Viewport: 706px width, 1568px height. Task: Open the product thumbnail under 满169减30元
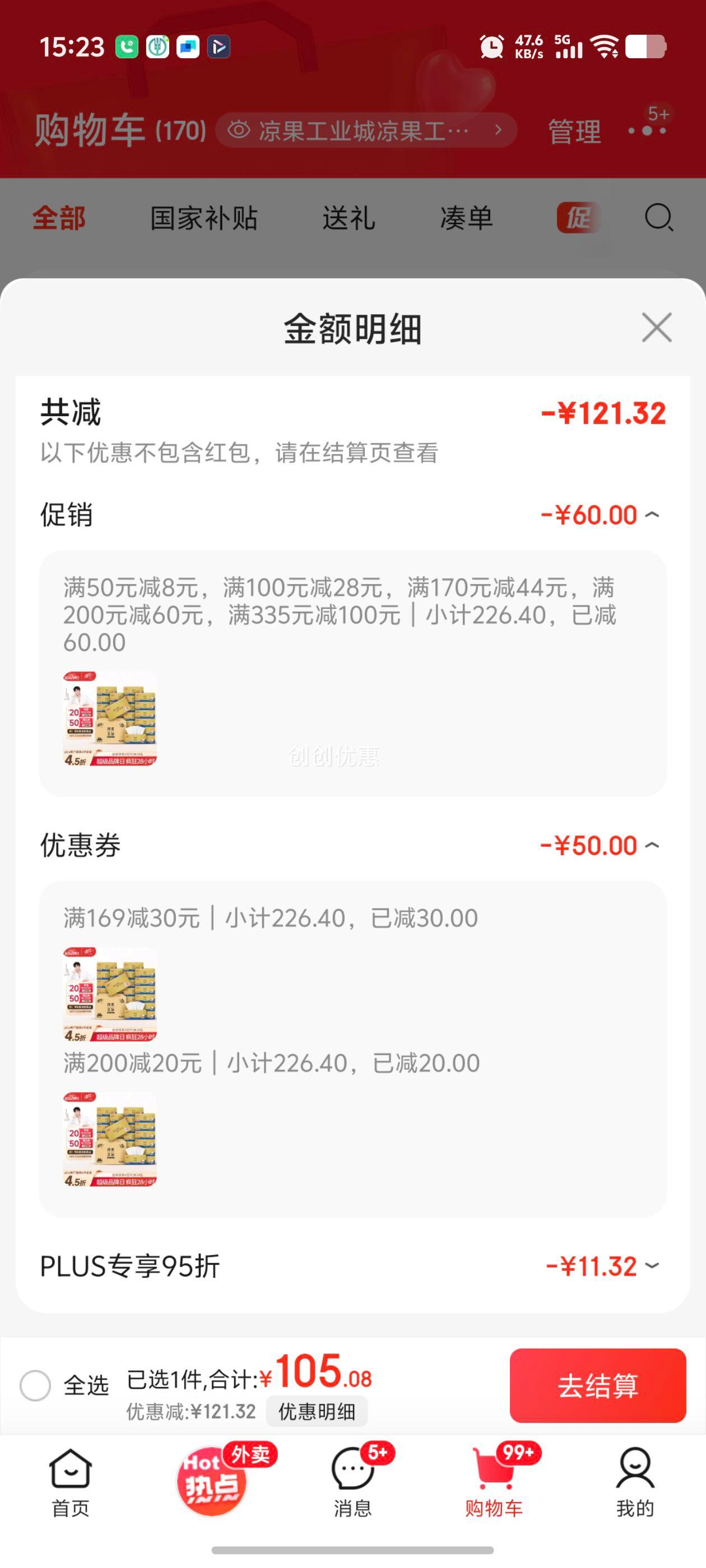[110, 993]
